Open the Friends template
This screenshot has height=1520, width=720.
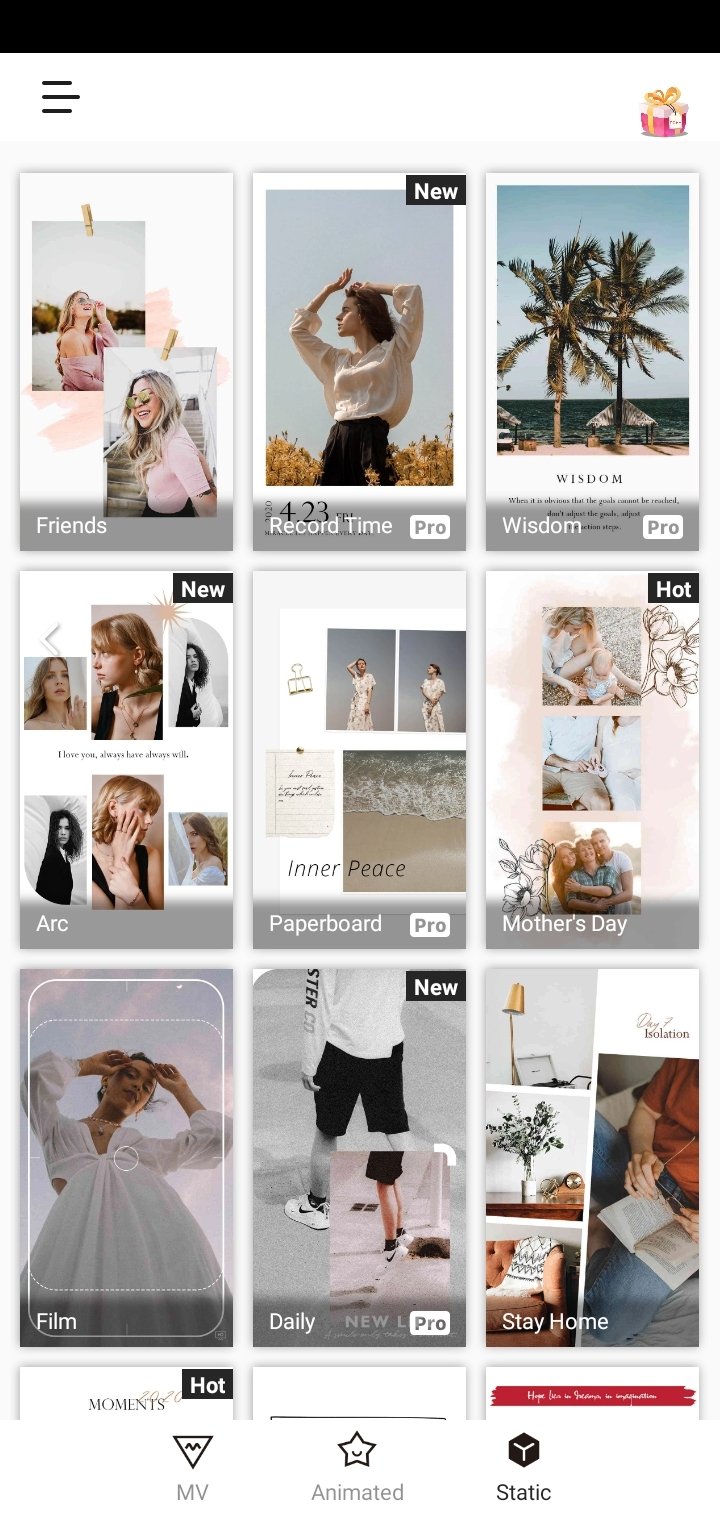coord(126,361)
